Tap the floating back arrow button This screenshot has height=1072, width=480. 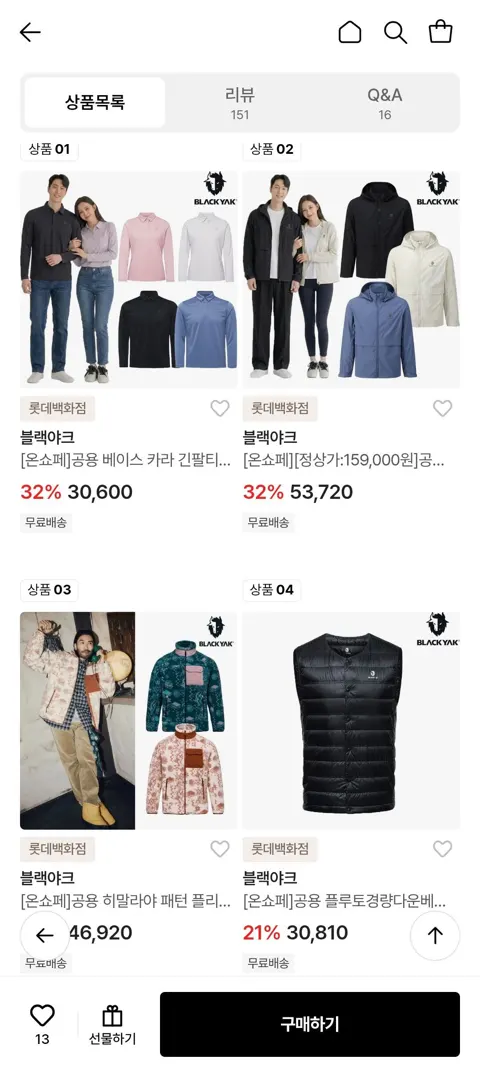tap(44, 935)
